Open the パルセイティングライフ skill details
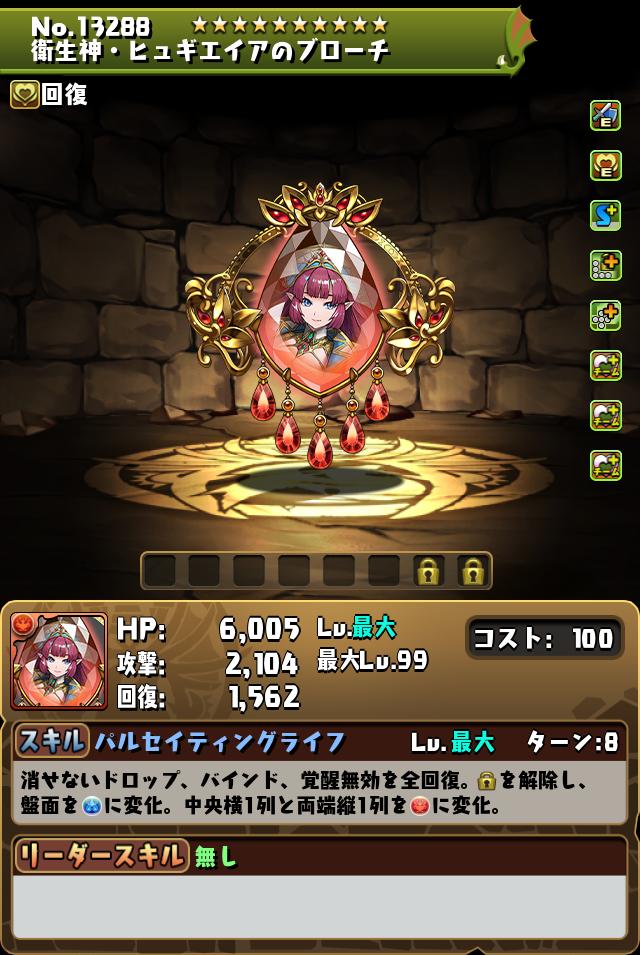640x955 pixels. pos(219,742)
